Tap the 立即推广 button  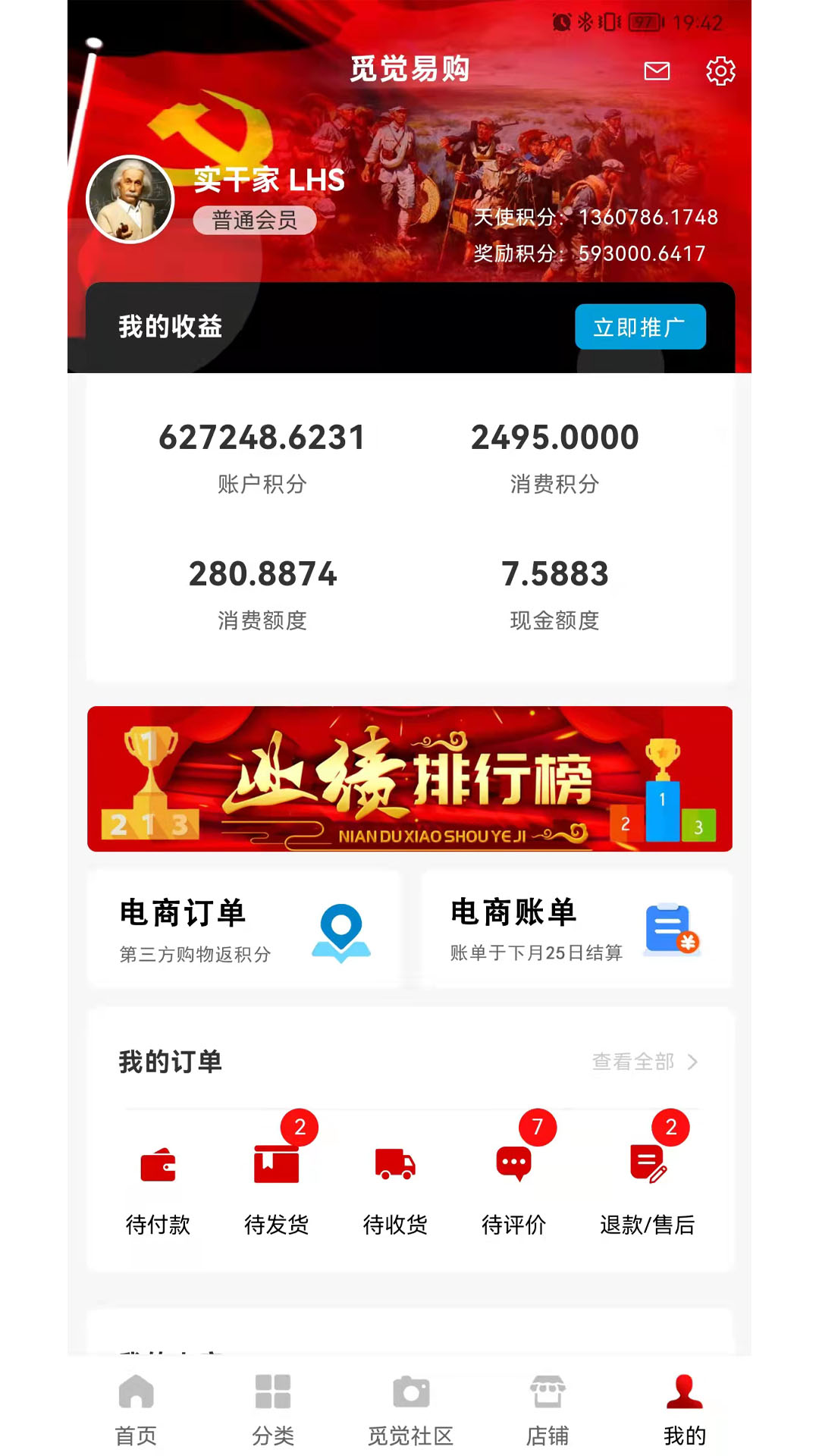tap(640, 327)
